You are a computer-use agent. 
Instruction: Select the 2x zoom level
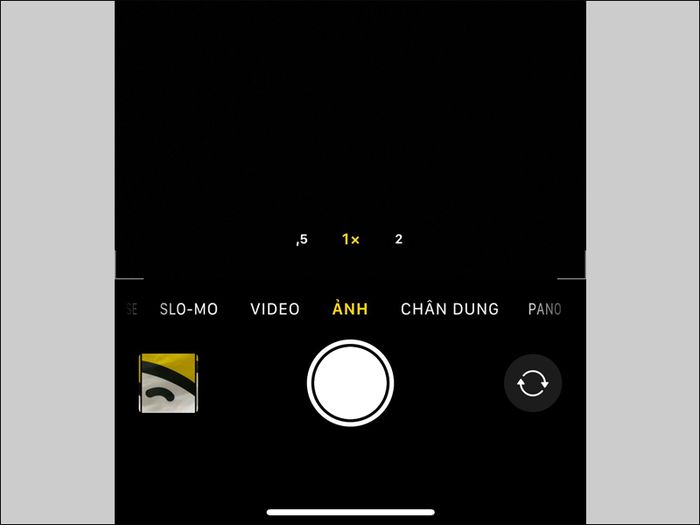398,240
